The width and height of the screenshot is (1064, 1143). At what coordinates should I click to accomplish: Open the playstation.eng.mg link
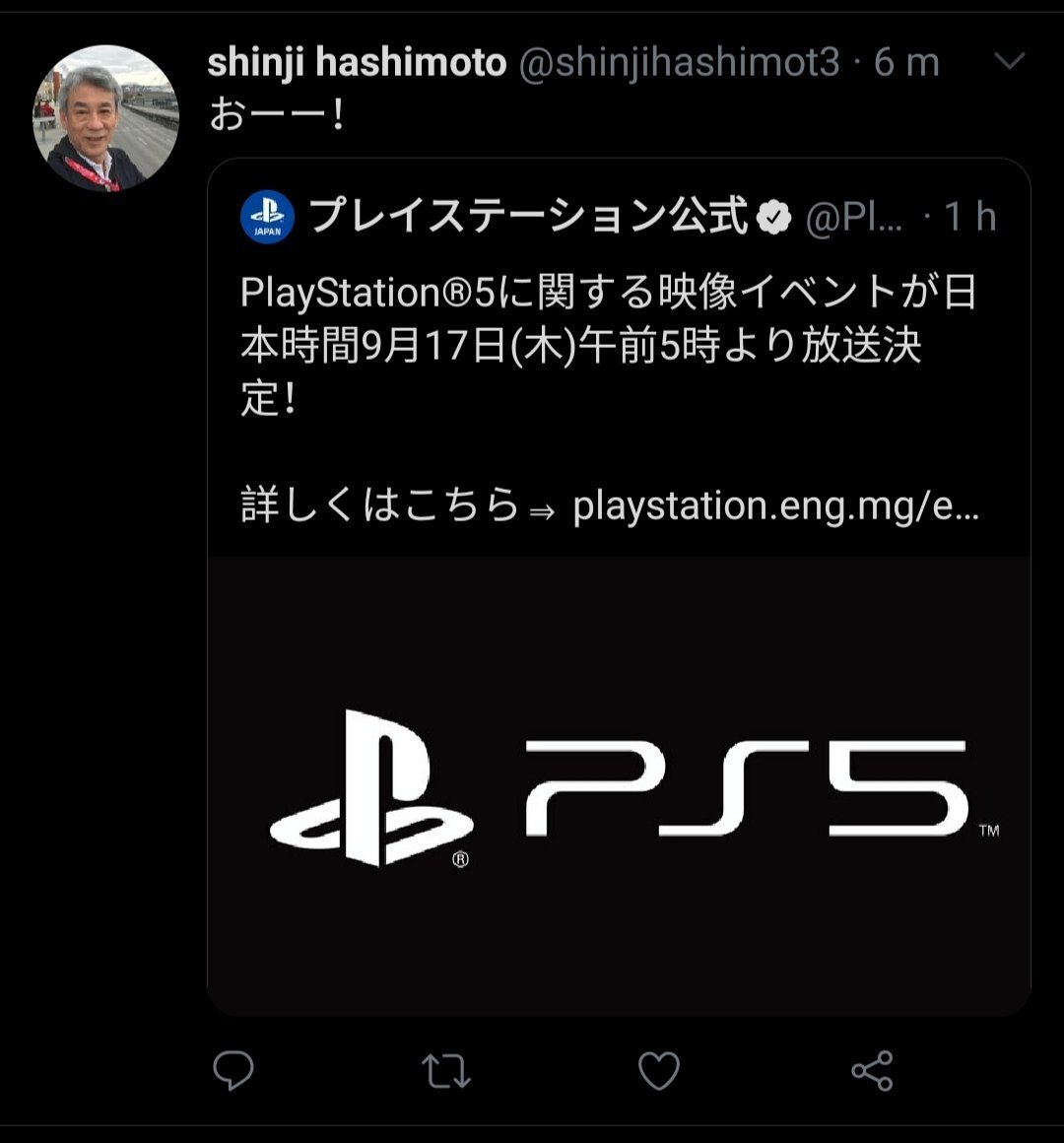(775, 506)
